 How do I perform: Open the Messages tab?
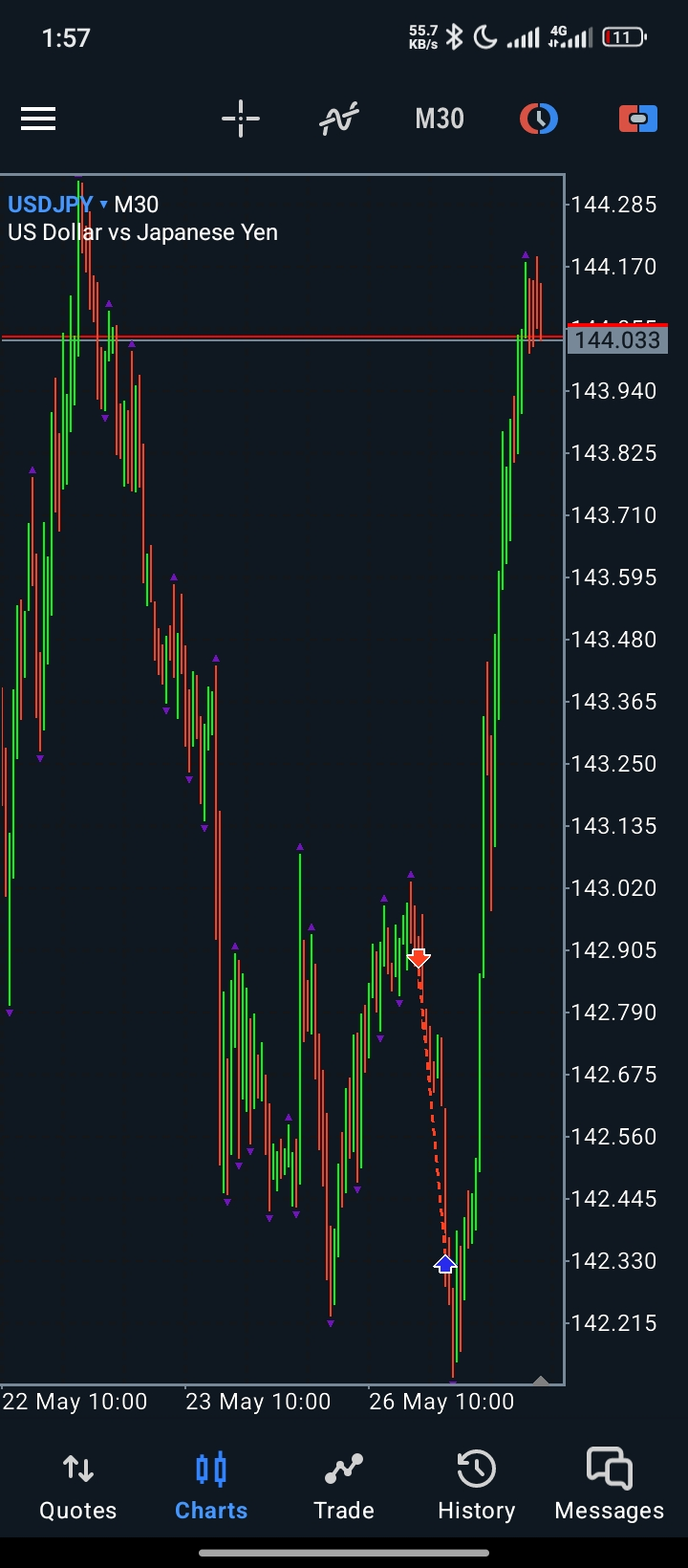pos(610,1488)
